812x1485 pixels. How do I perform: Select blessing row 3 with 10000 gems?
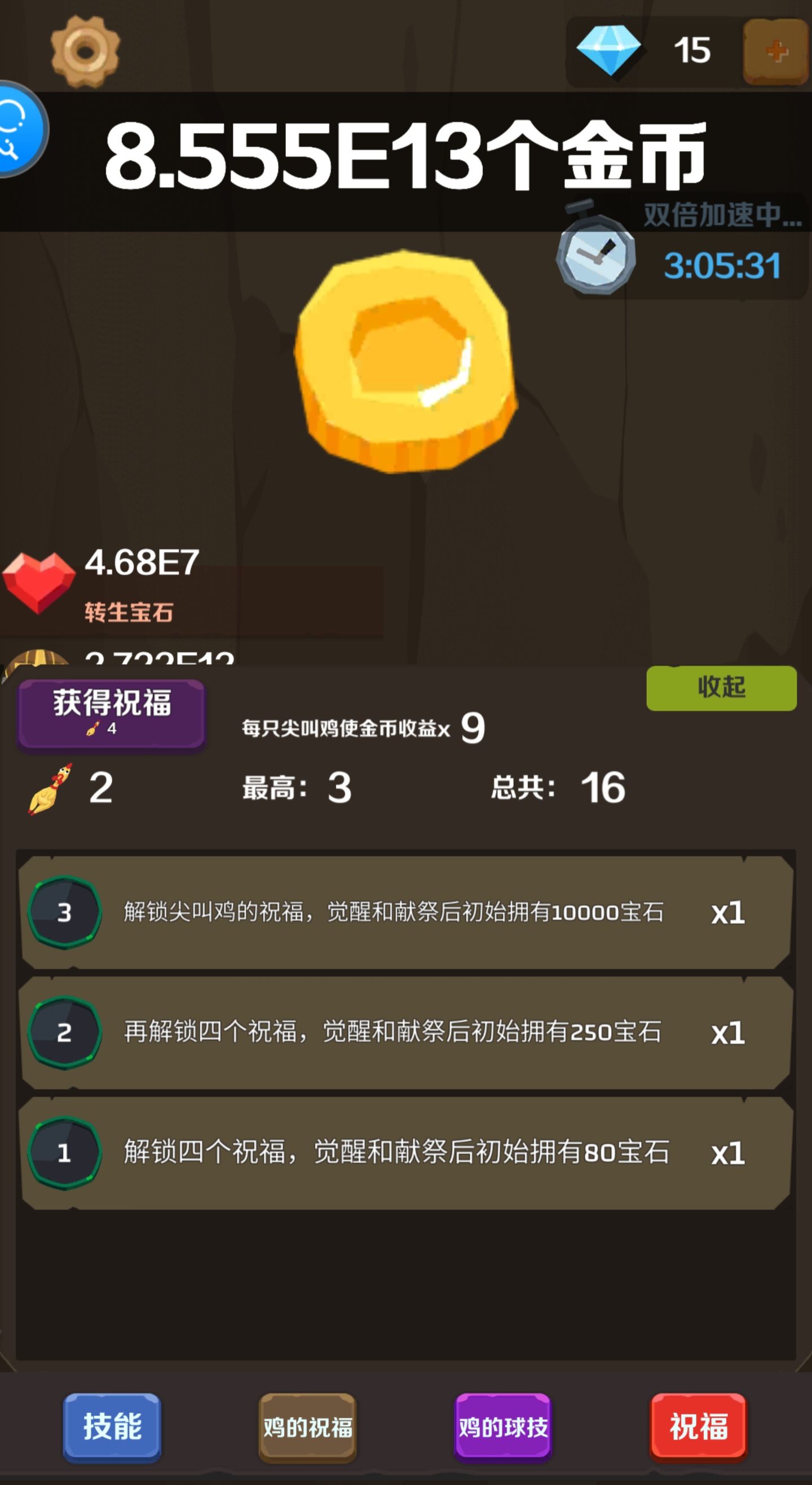pyautogui.click(x=405, y=912)
